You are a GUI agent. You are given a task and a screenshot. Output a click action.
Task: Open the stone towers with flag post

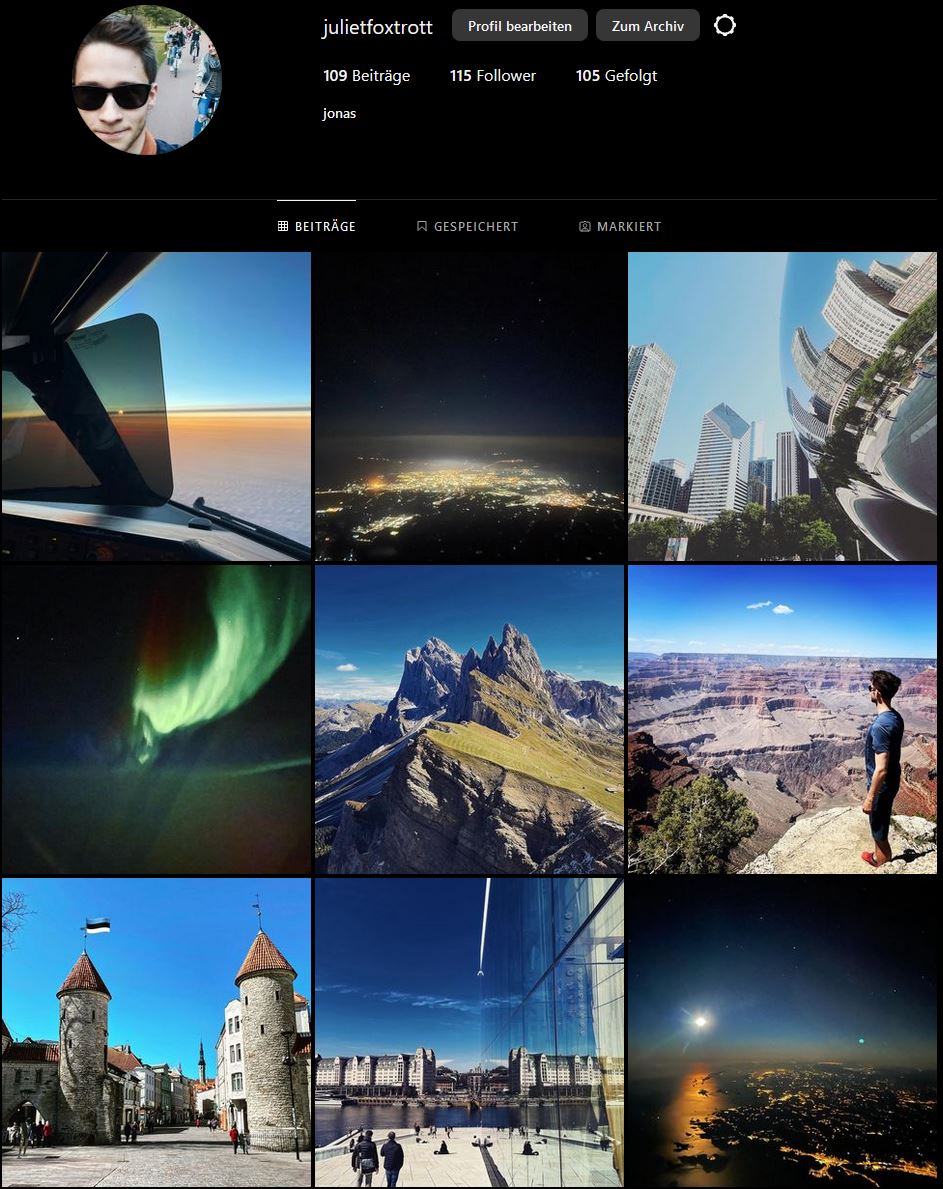156,1032
